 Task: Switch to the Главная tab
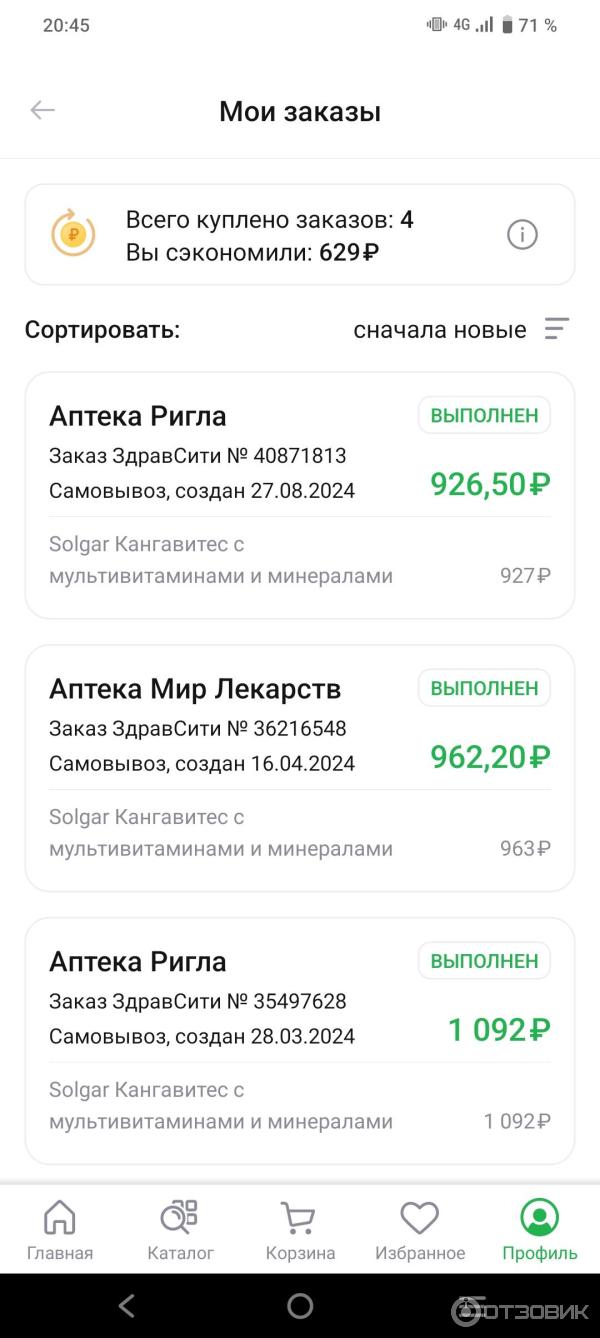pos(60,1231)
